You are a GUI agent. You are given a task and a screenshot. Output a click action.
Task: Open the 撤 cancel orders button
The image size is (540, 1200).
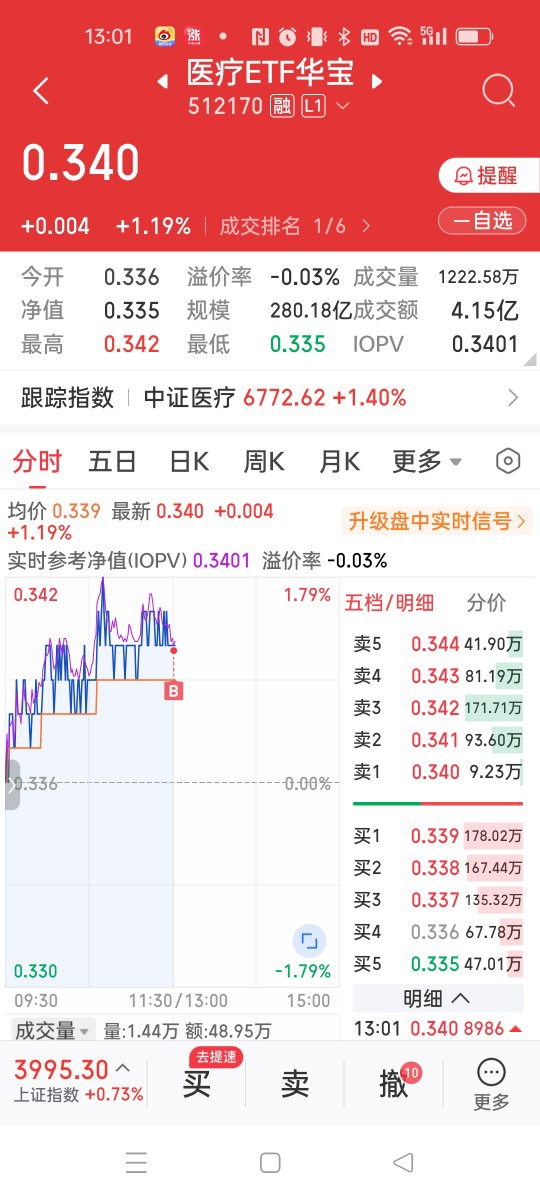(394, 1083)
